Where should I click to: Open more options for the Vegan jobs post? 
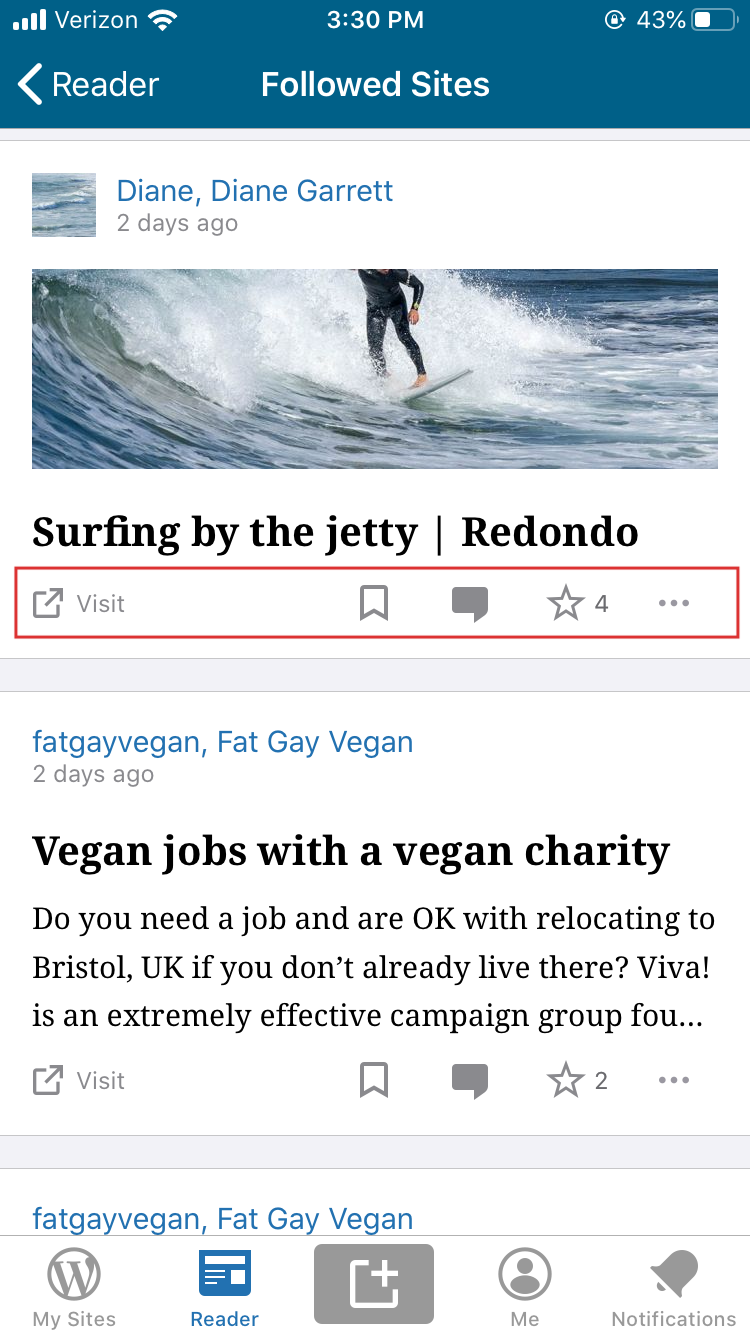[x=674, y=1081]
